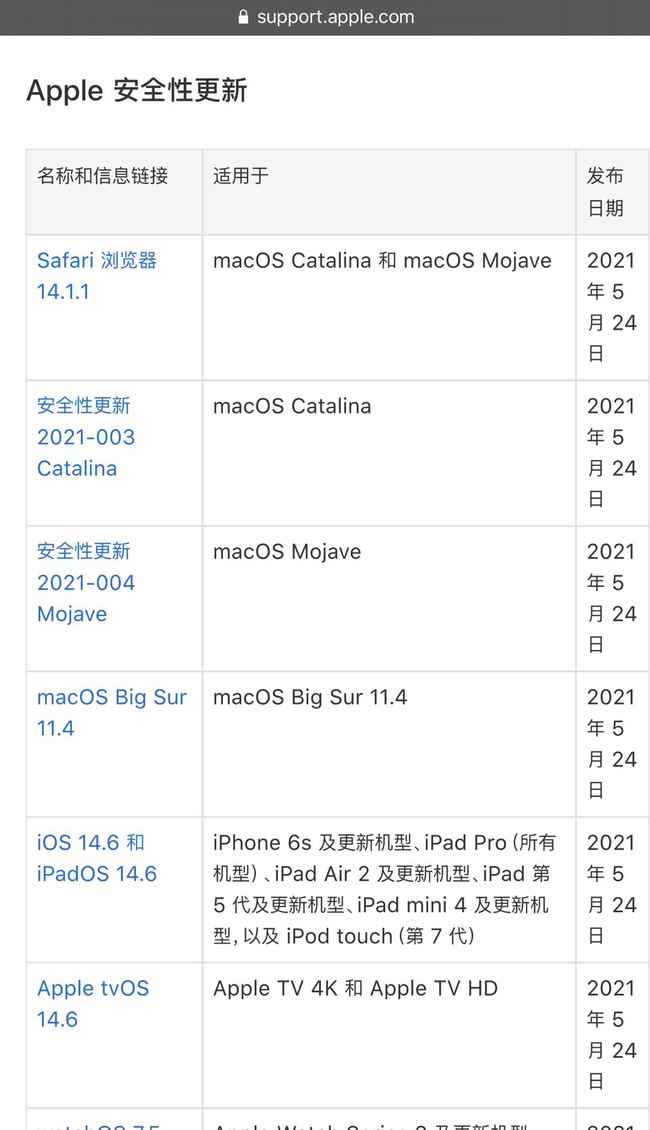
Task: Tap the support.apple.com address bar
Action: (x=325, y=17)
